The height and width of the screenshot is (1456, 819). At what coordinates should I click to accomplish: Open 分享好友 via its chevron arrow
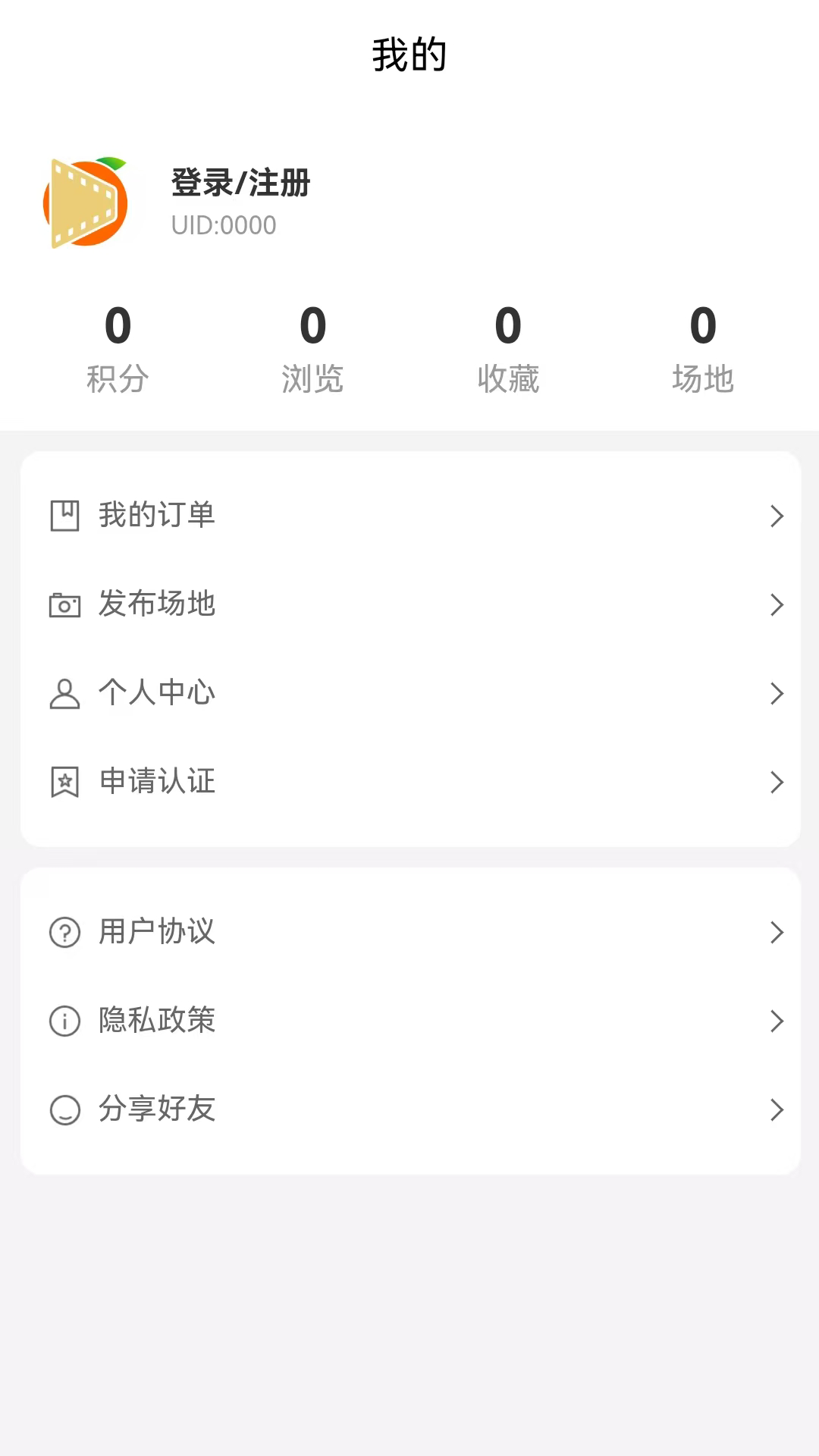[x=777, y=1109]
